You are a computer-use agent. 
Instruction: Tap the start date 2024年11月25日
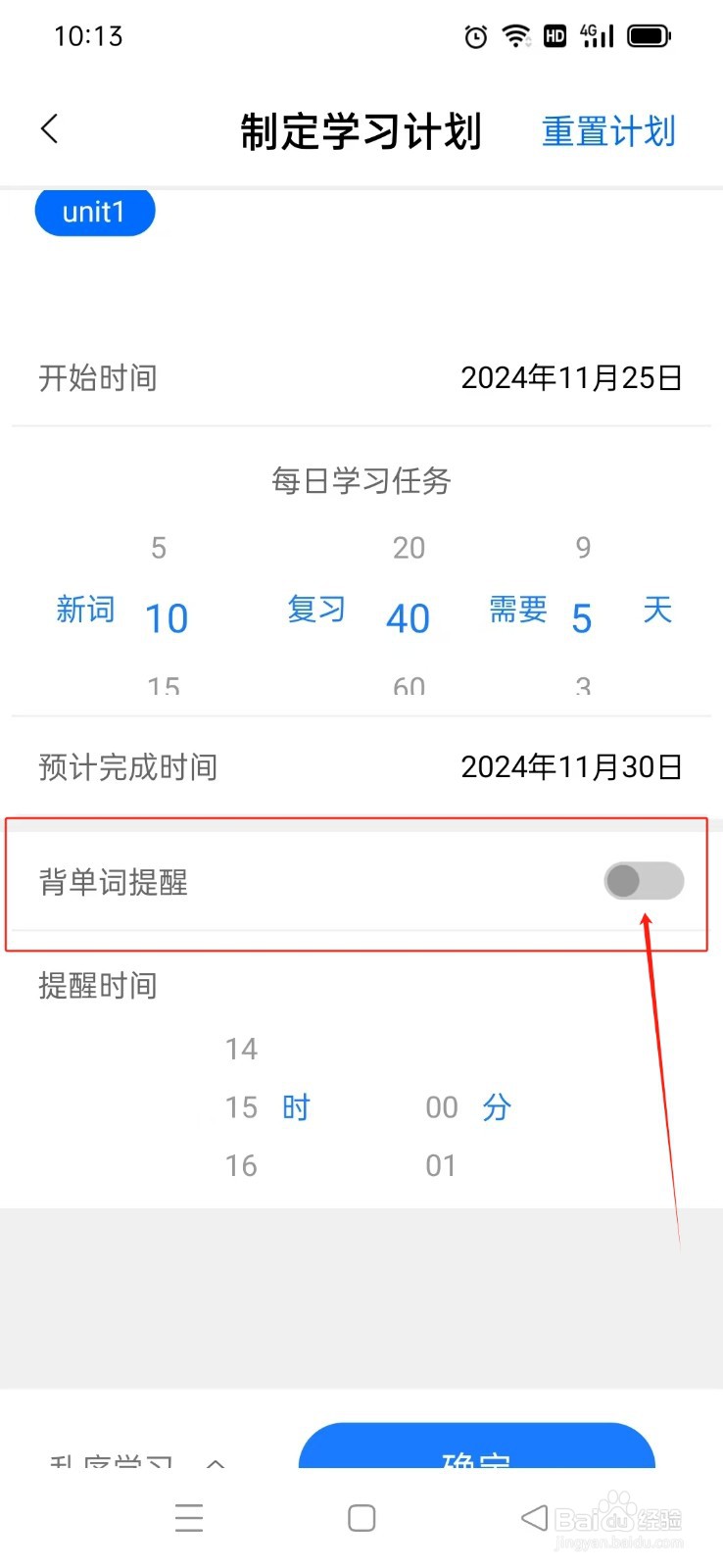coord(572,378)
